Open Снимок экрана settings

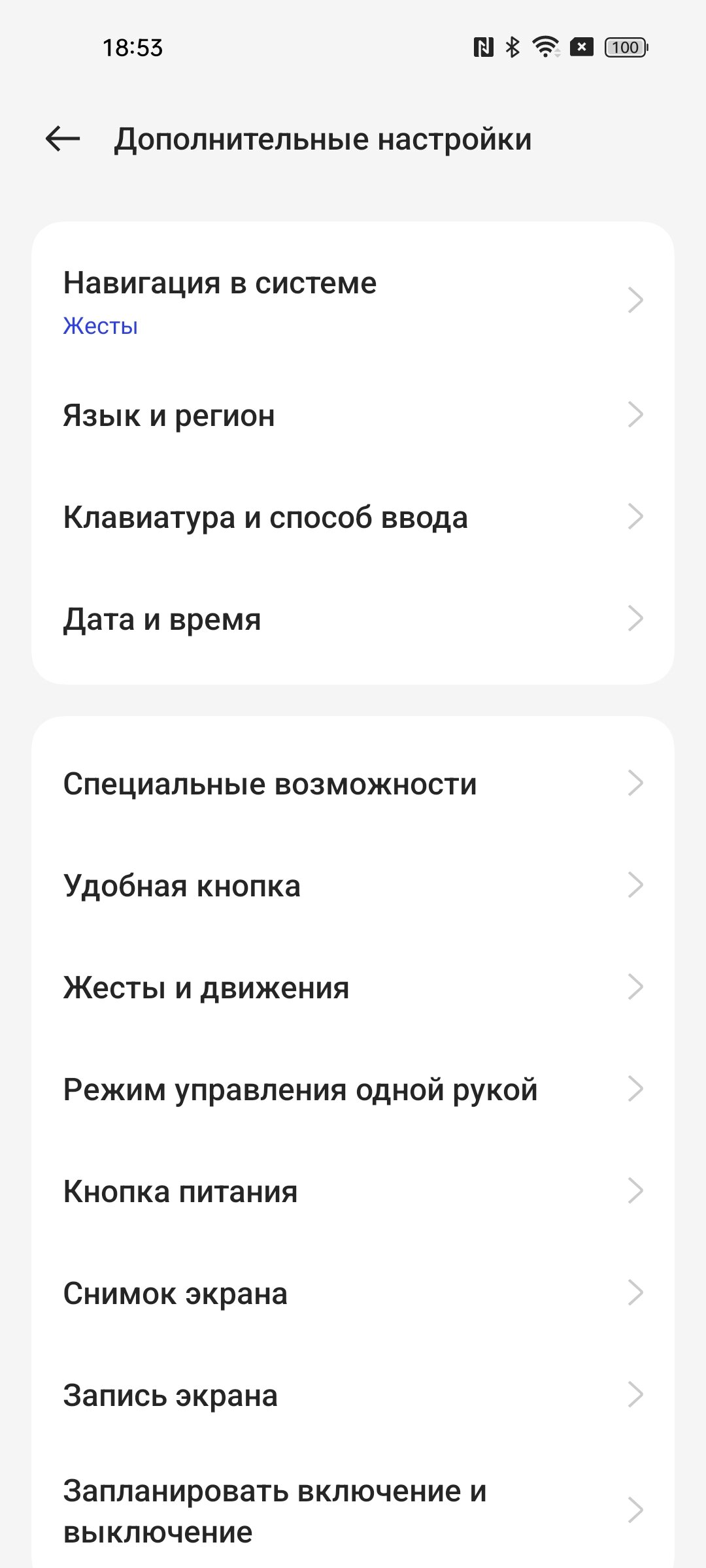[353, 1293]
